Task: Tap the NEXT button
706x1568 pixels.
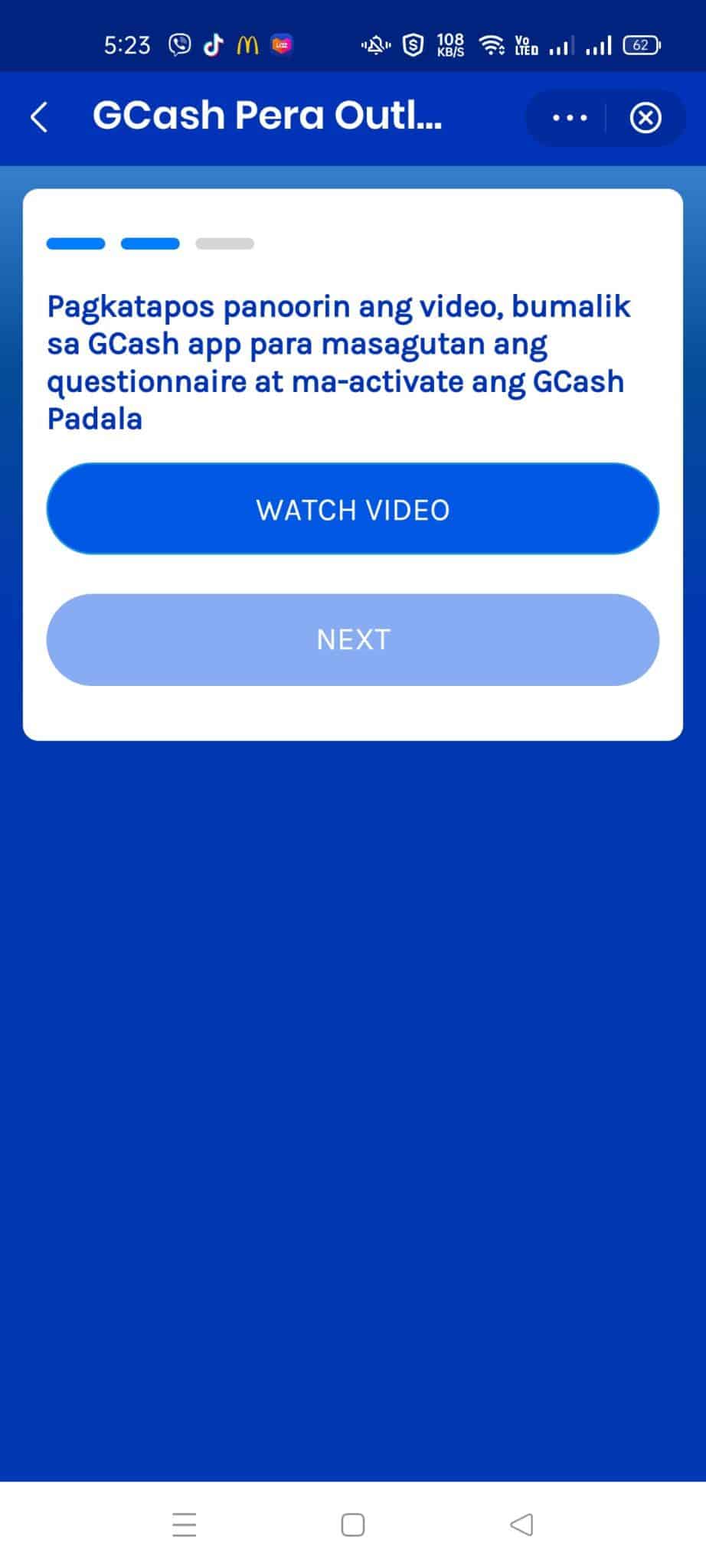Action: pyautogui.click(x=352, y=639)
